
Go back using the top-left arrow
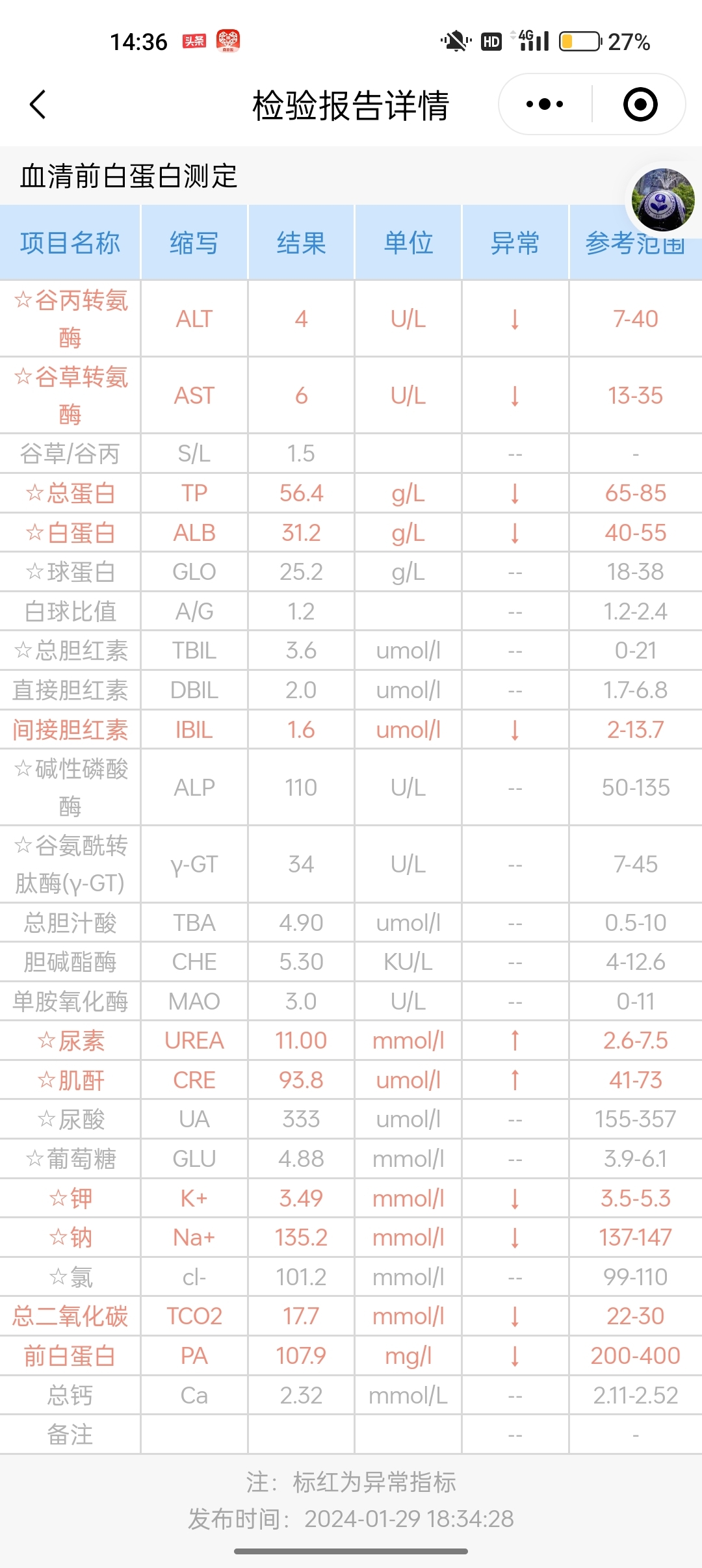(x=38, y=105)
